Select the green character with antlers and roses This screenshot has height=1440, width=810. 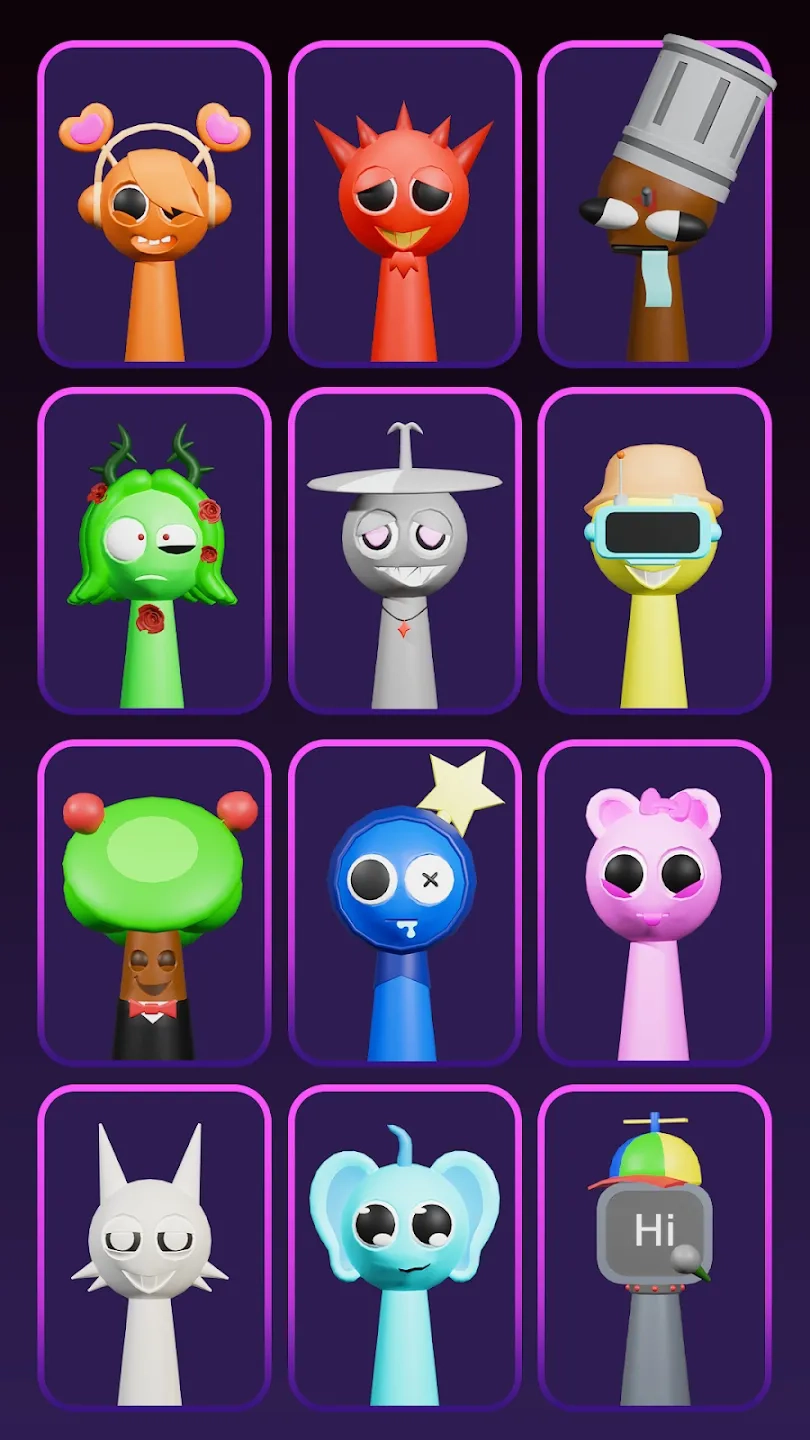(x=155, y=550)
